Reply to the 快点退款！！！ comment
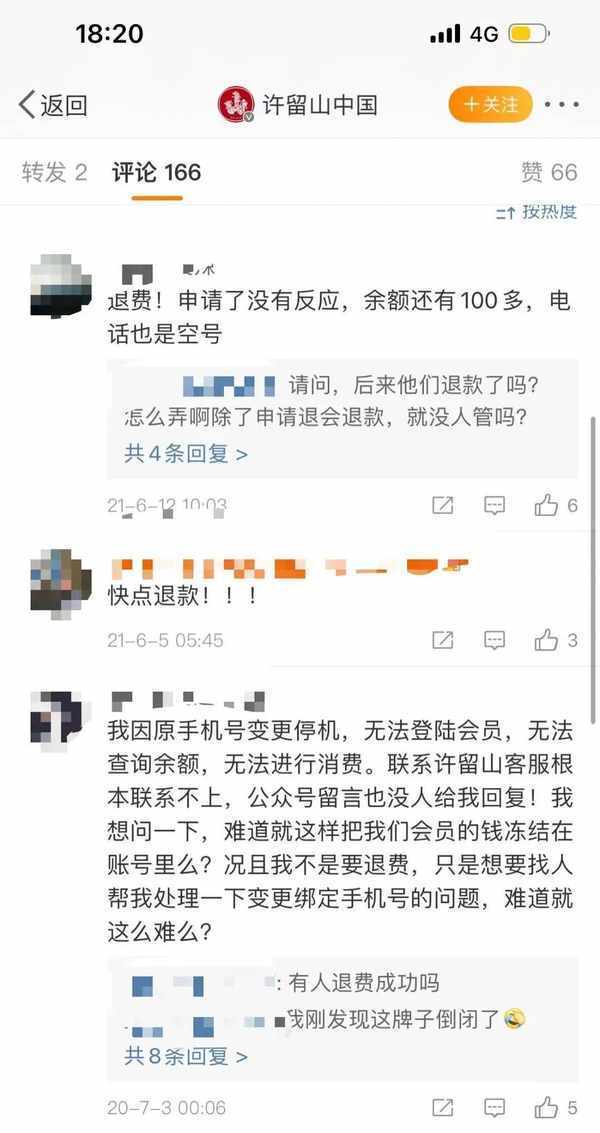The height and width of the screenshot is (1133, 600). [495, 640]
